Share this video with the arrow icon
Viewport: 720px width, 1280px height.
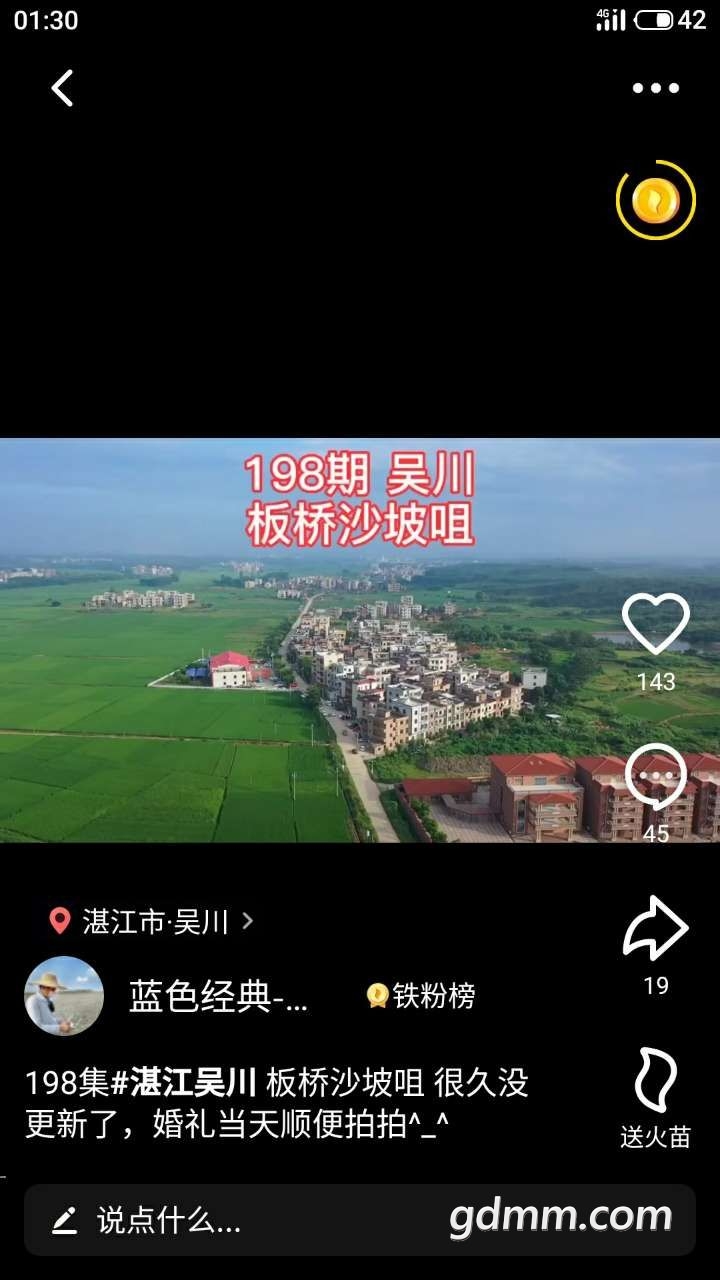pos(656,930)
